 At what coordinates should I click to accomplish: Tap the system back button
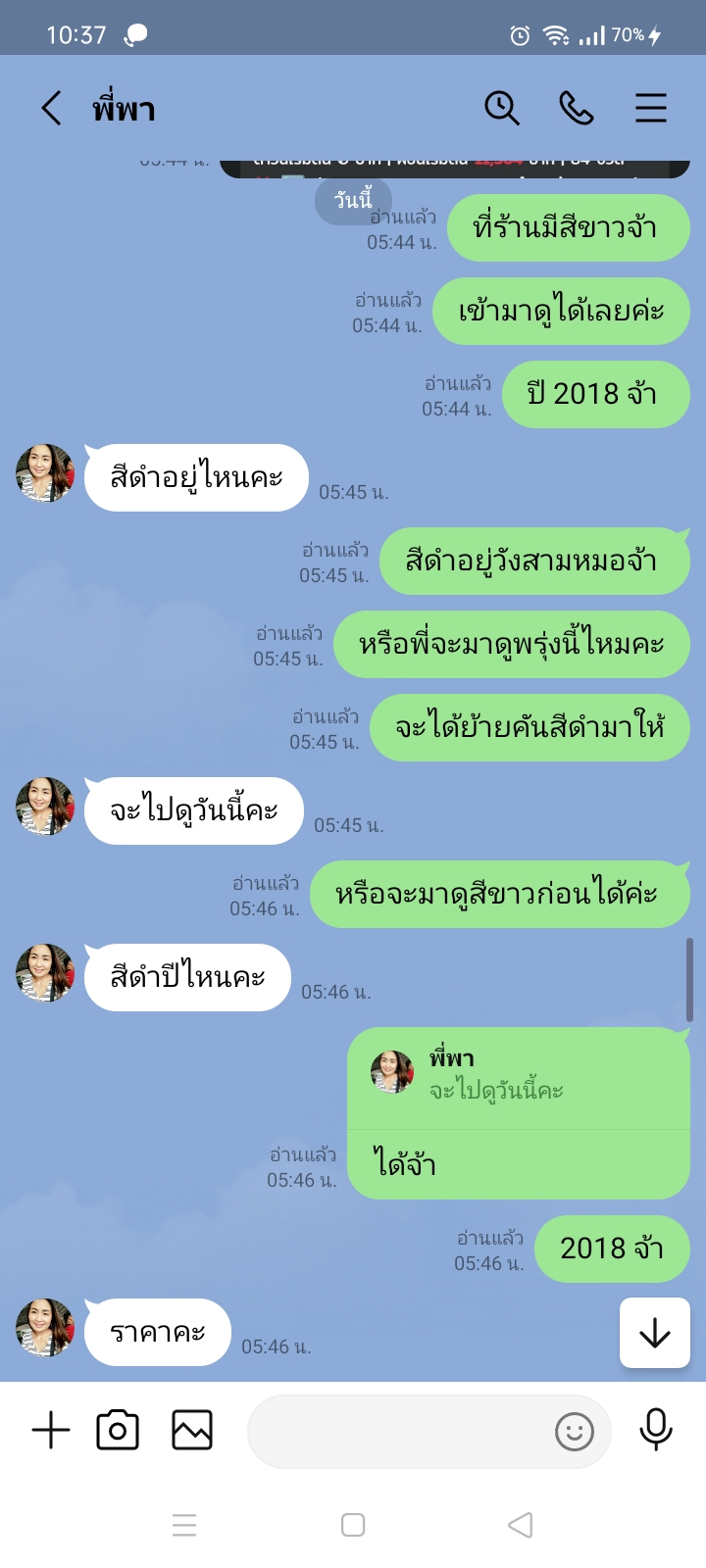point(521,1525)
